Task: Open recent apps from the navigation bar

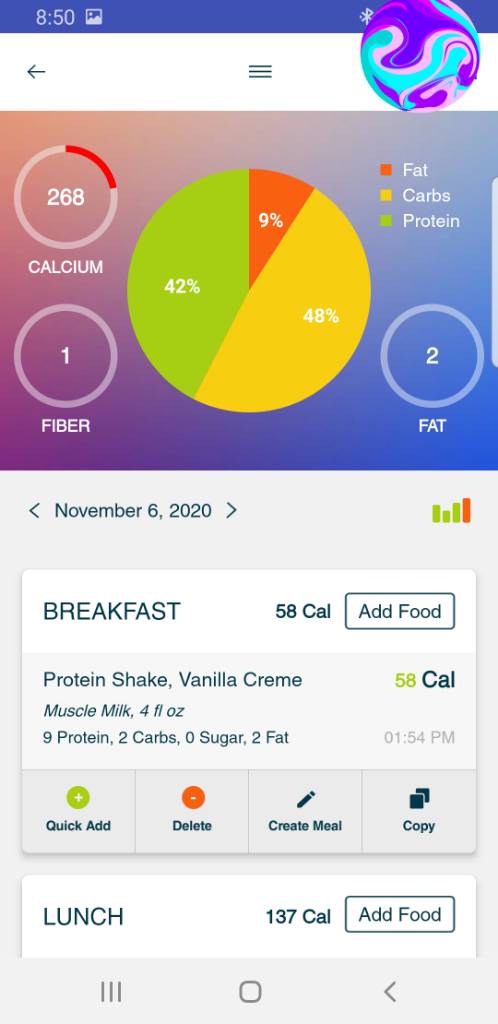Action: pos(111,992)
